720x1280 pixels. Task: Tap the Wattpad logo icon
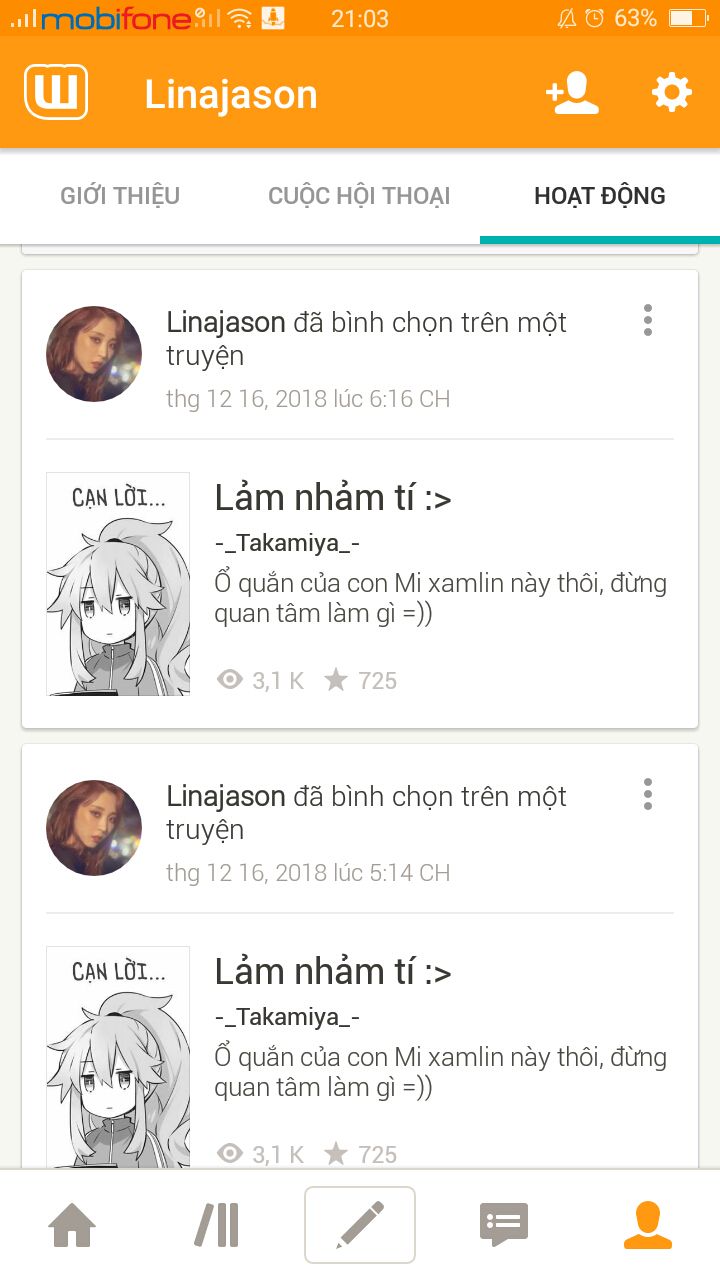pyautogui.click(x=56, y=93)
